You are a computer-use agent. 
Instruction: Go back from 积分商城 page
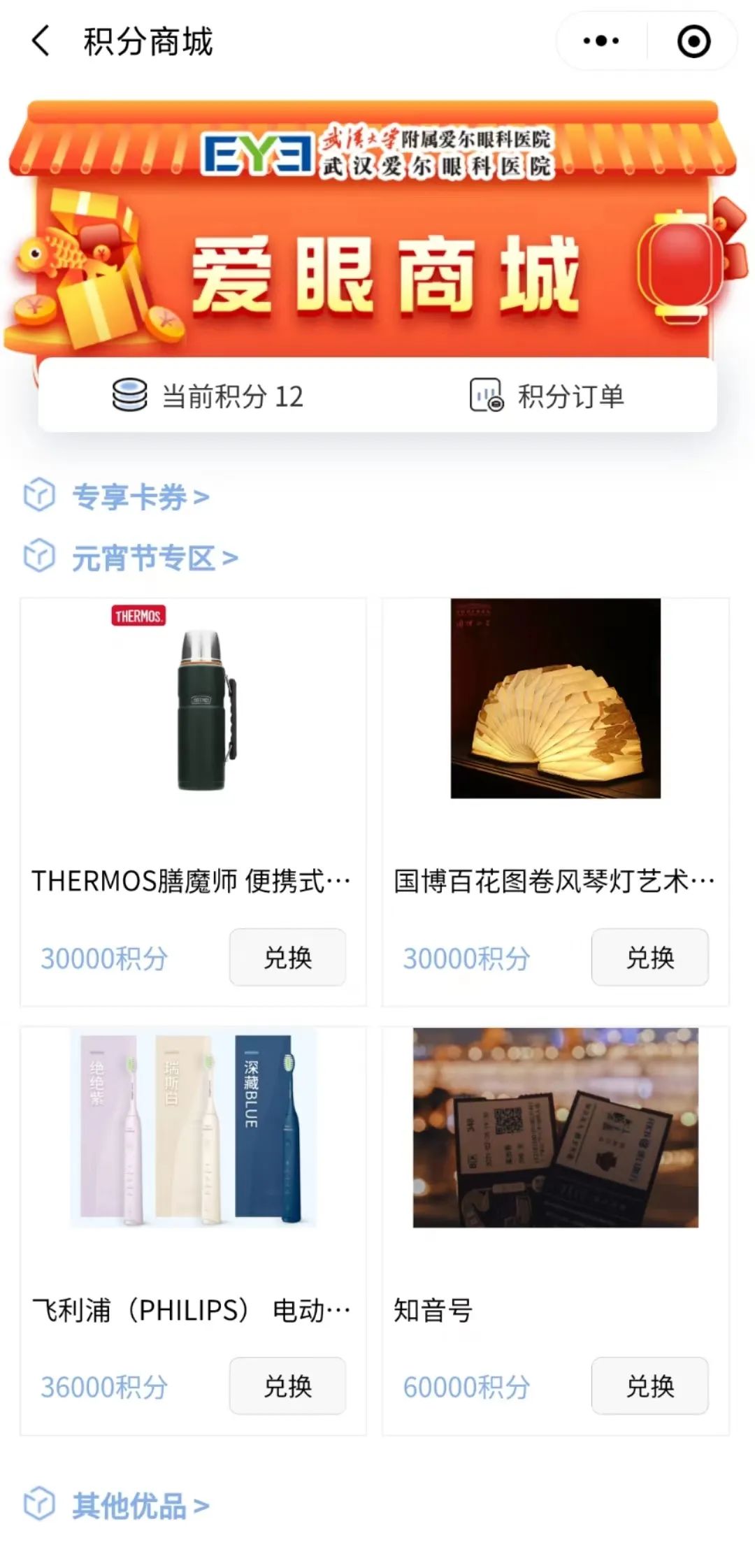coord(41,41)
